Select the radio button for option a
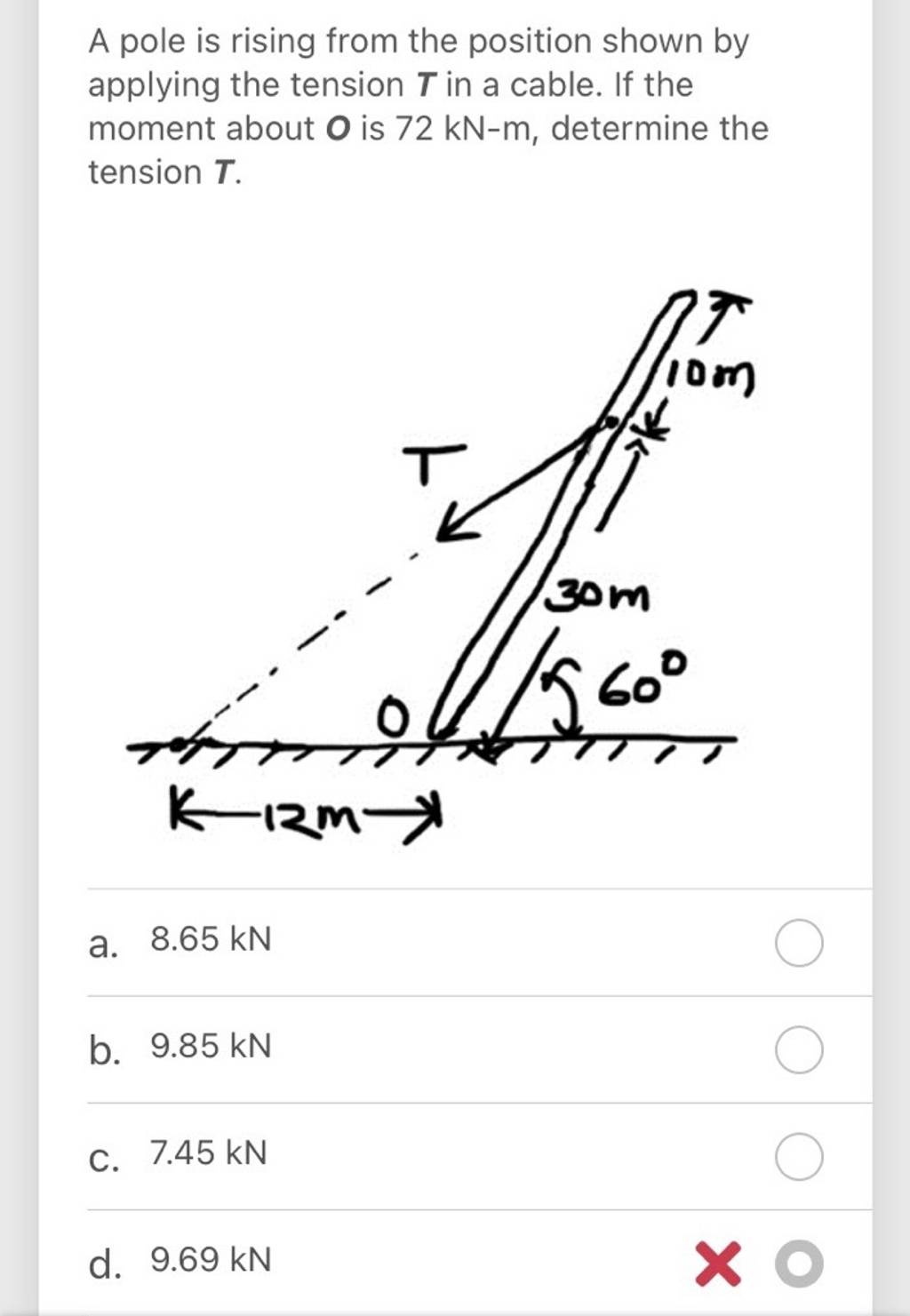This screenshot has height=1316, width=910. pyautogui.click(x=797, y=945)
